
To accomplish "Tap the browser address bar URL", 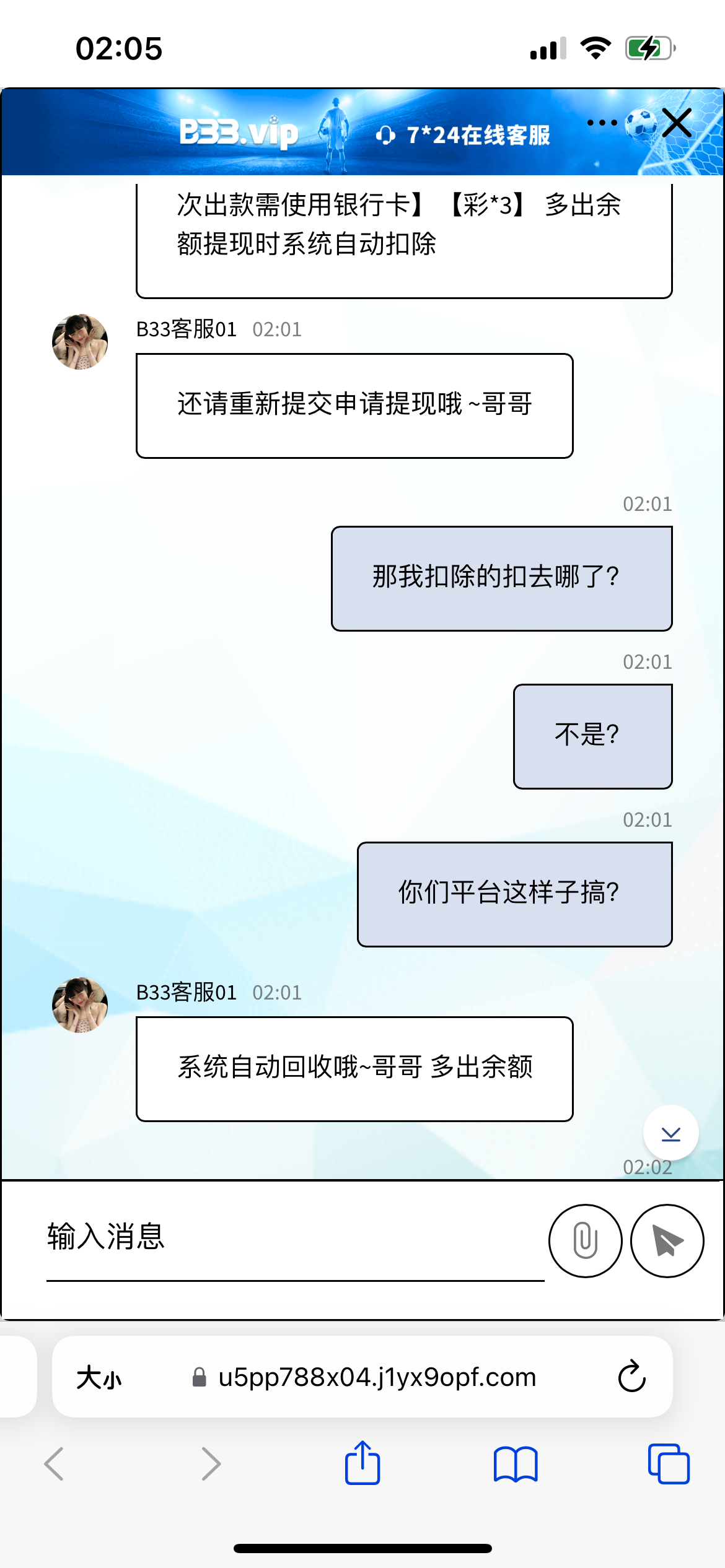I will (x=377, y=1377).
